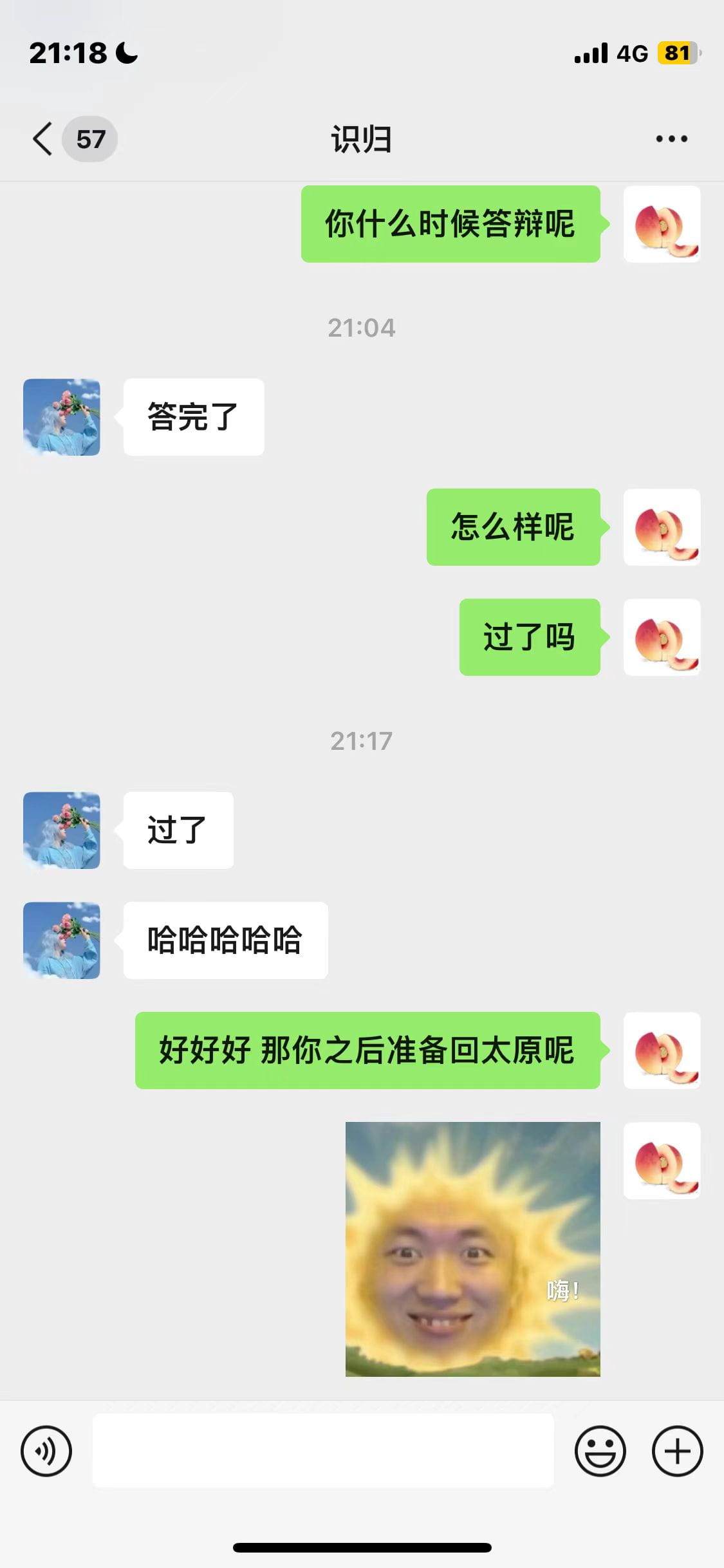Open the plus attachment menu
This screenshot has width=724, height=1568.
click(x=677, y=1451)
